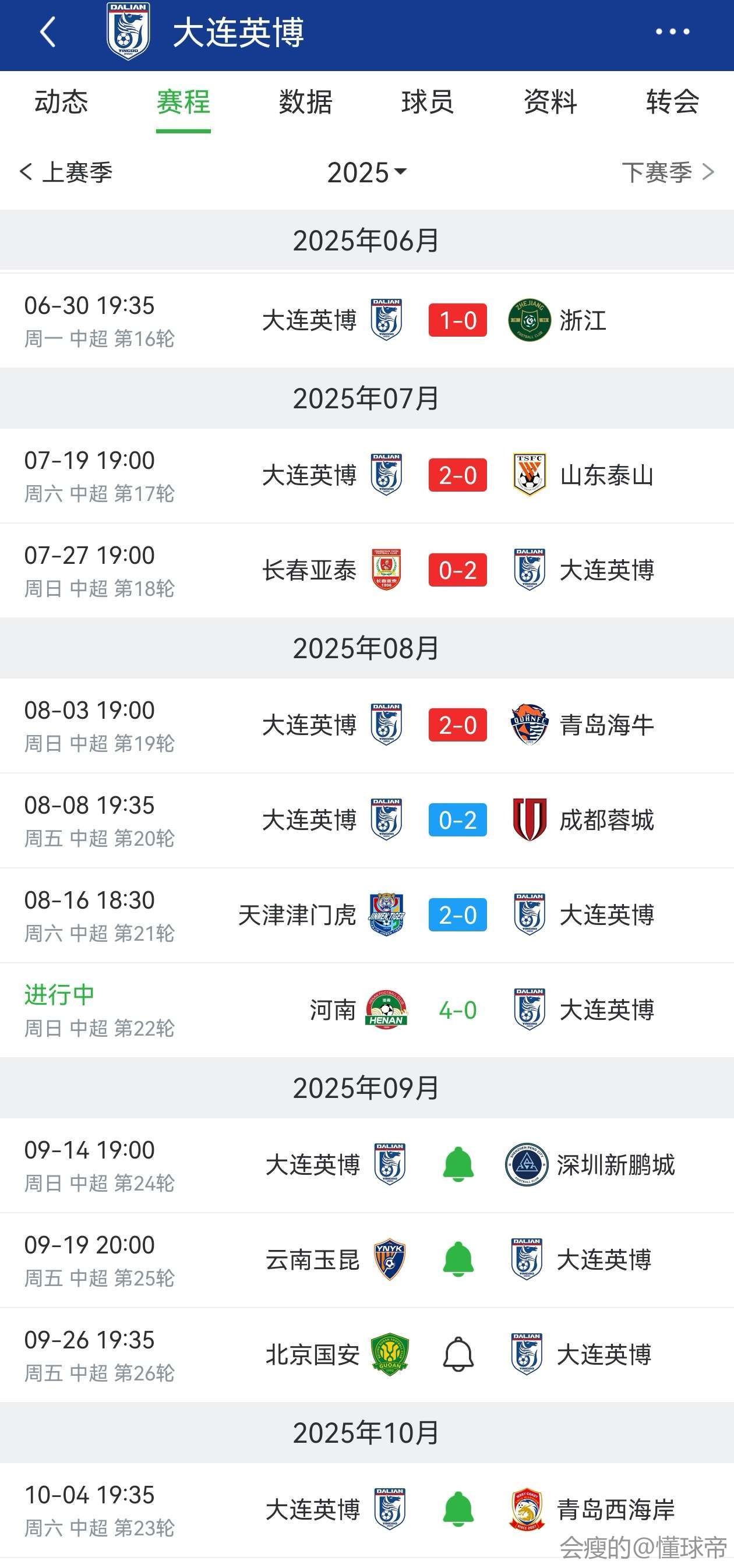Toggle reminder bell for 云南玉昆 match
This screenshot has height=1568, width=734.
tap(458, 1259)
